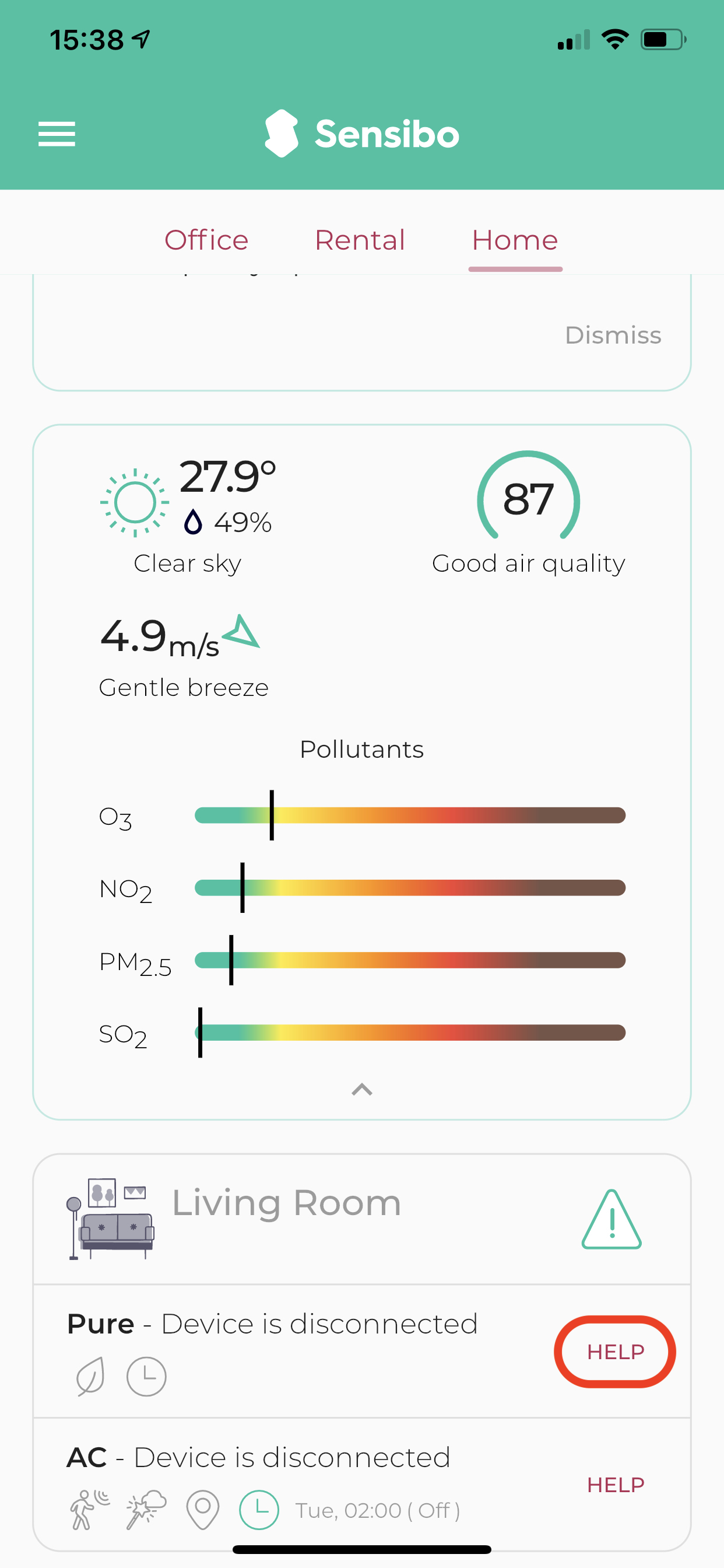Viewport: 724px width, 1568px height.
Task: Get help for disconnected Pure device
Action: pyautogui.click(x=615, y=1352)
